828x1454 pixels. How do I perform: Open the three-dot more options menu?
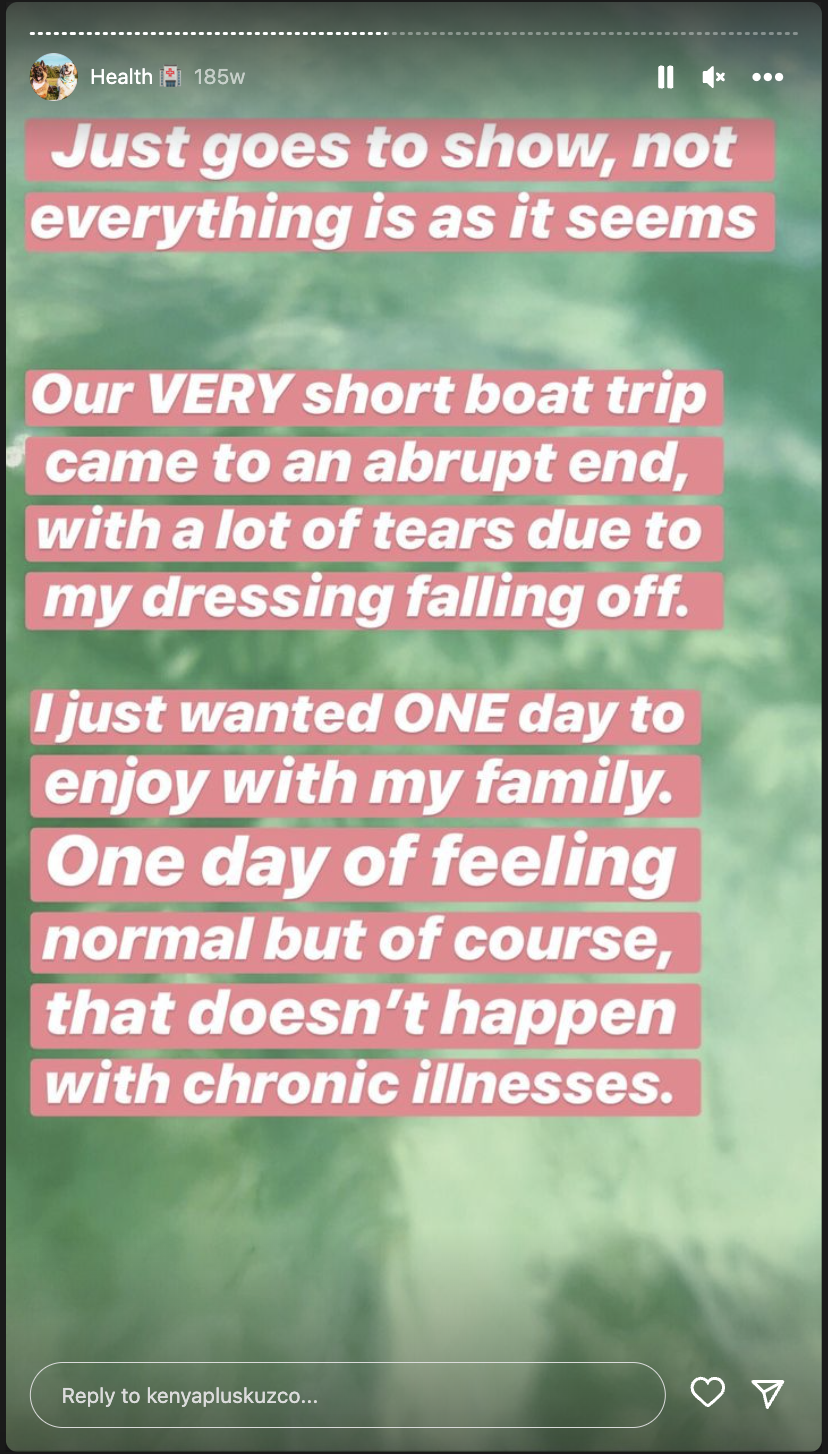click(x=767, y=77)
